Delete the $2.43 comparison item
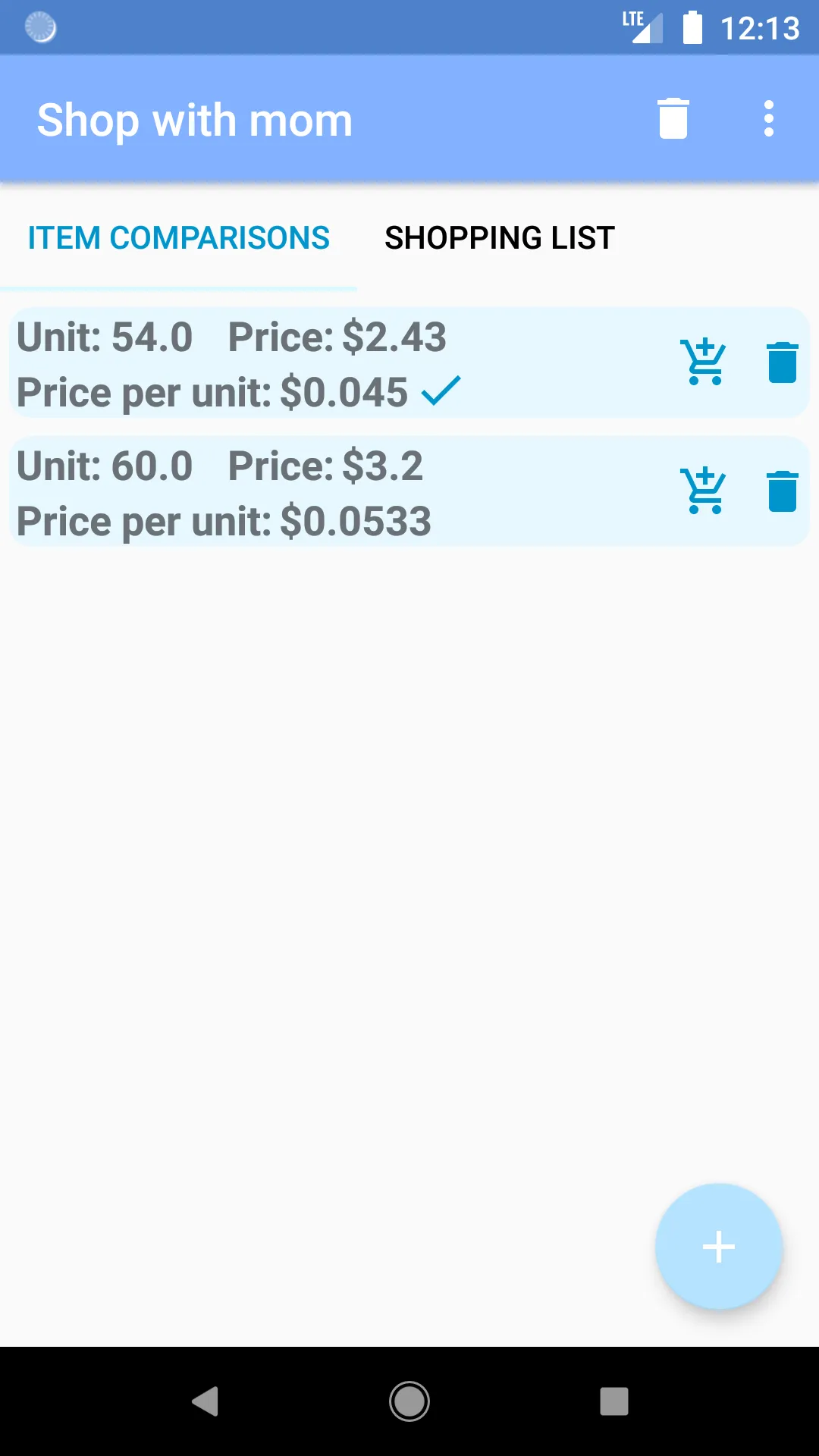The height and width of the screenshot is (1456, 819). pyautogui.click(x=782, y=362)
